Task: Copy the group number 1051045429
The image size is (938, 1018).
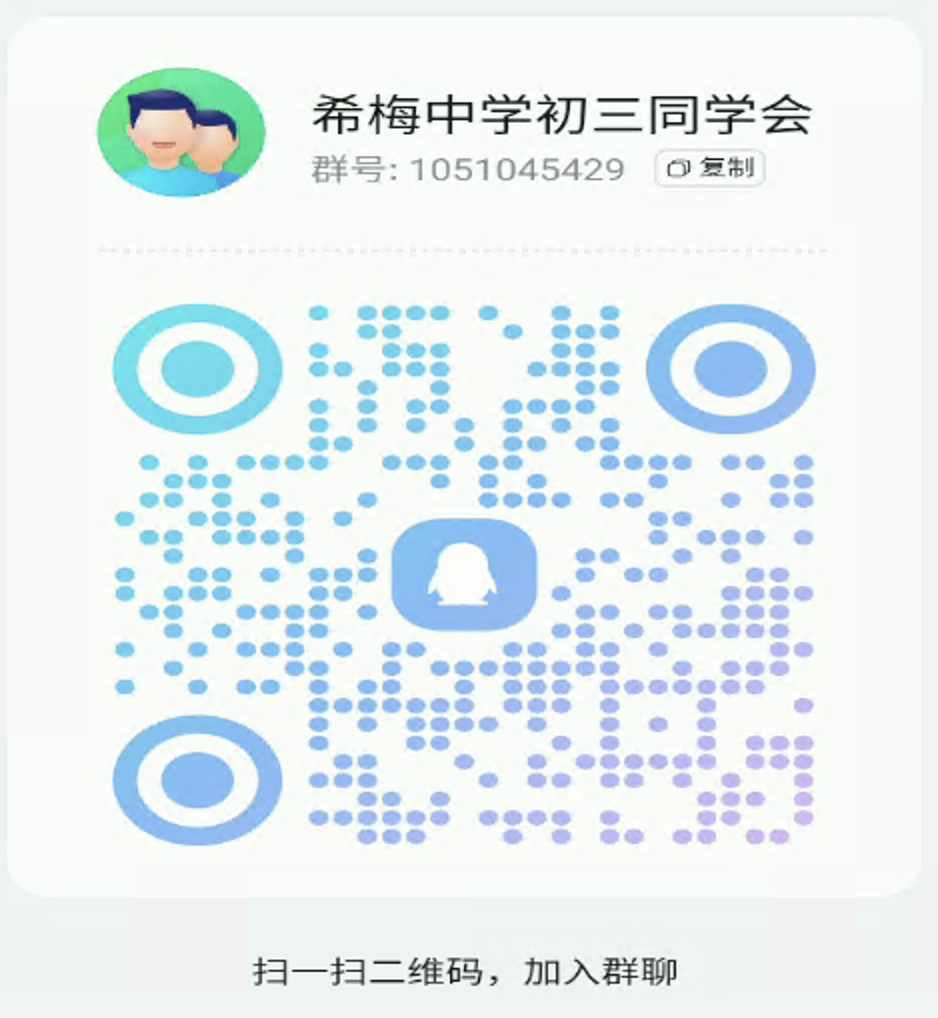Action: click(x=710, y=169)
